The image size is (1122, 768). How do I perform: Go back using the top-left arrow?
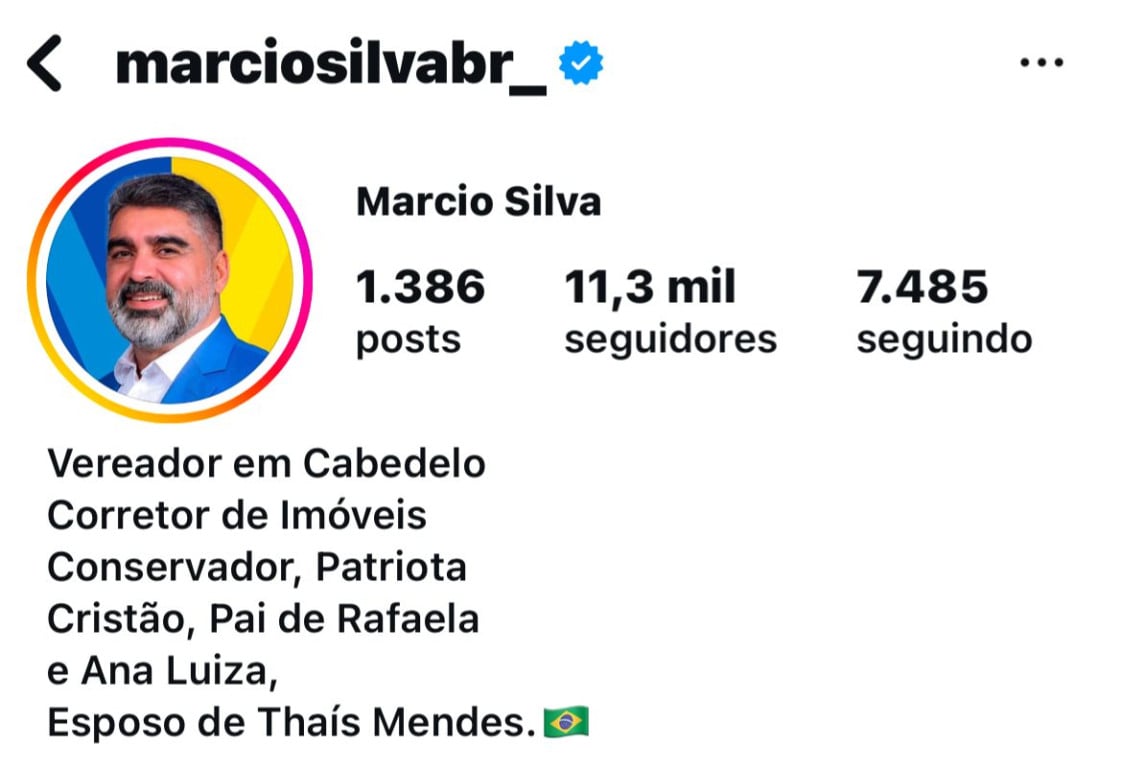44,63
